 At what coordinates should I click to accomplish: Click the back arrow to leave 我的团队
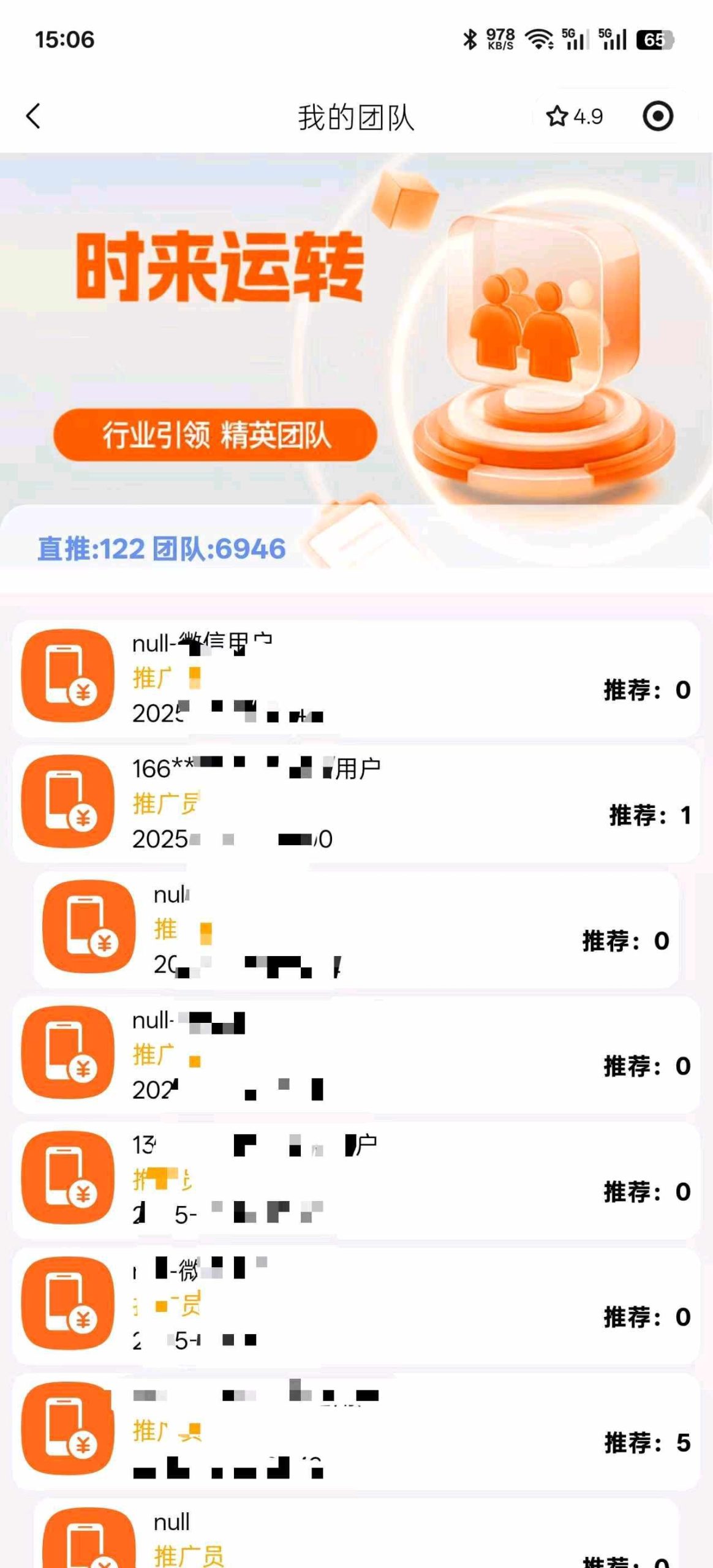pyautogui.click(x=34, y=115)
